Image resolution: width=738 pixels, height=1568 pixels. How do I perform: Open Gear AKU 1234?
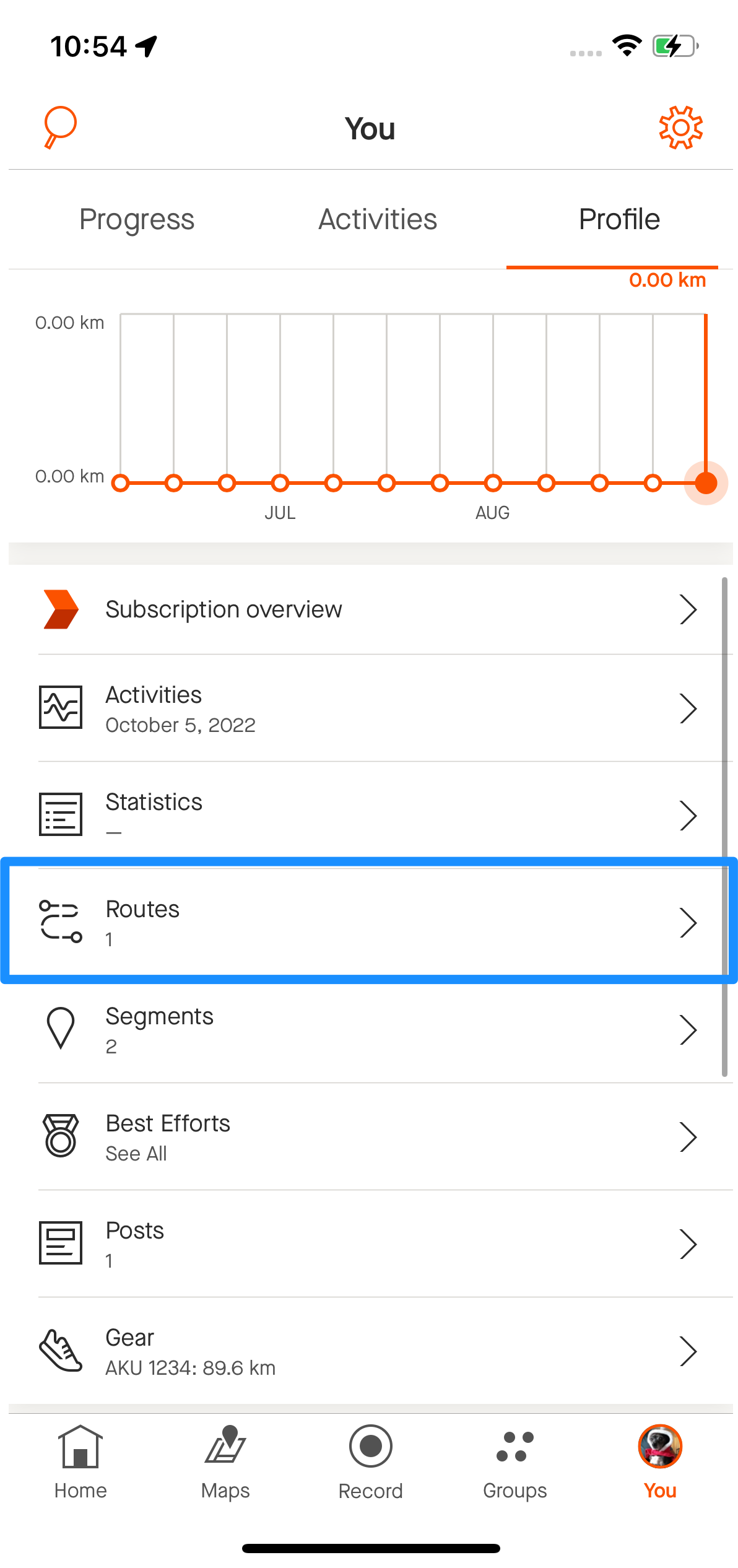pos(369,1351)
